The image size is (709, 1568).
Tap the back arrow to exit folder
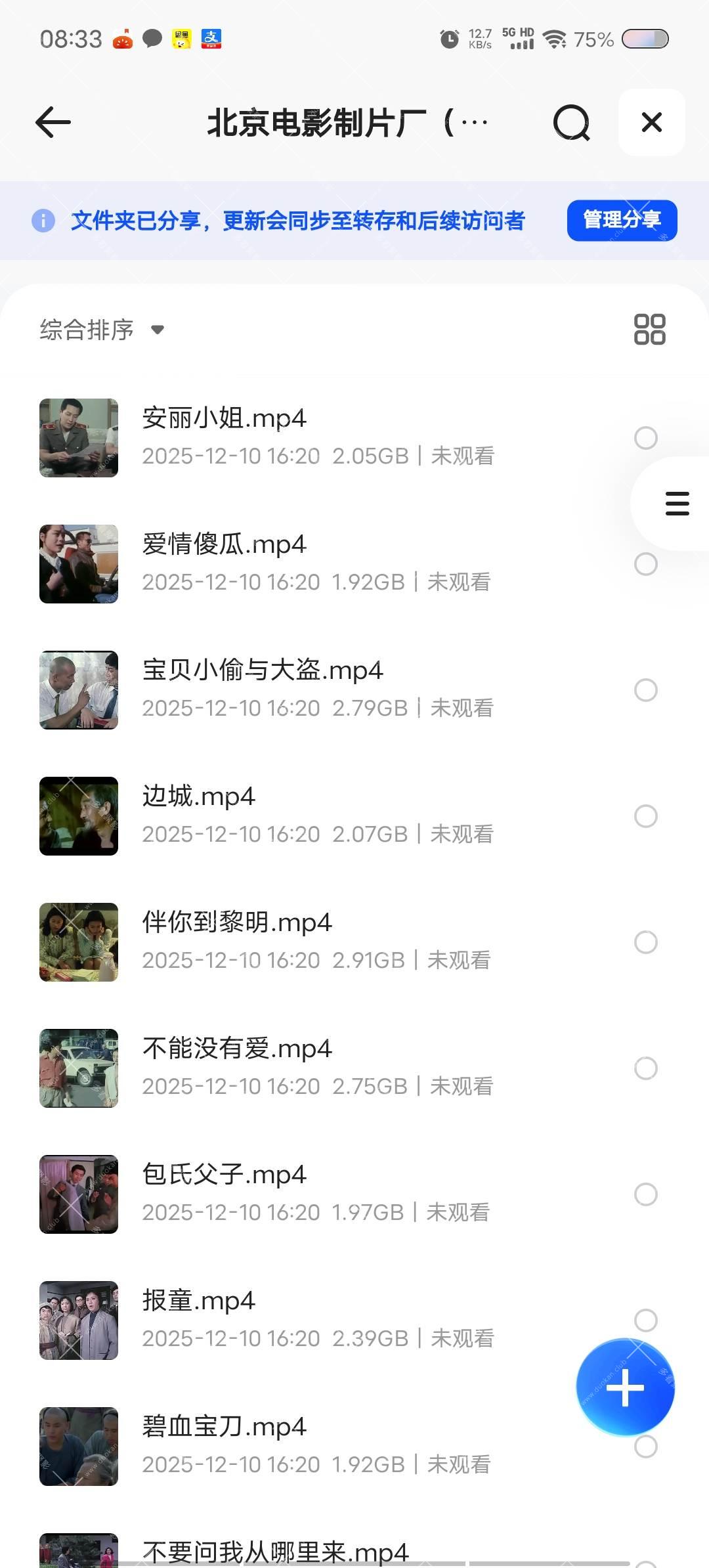pyautogui.click(x=53, y=122)
